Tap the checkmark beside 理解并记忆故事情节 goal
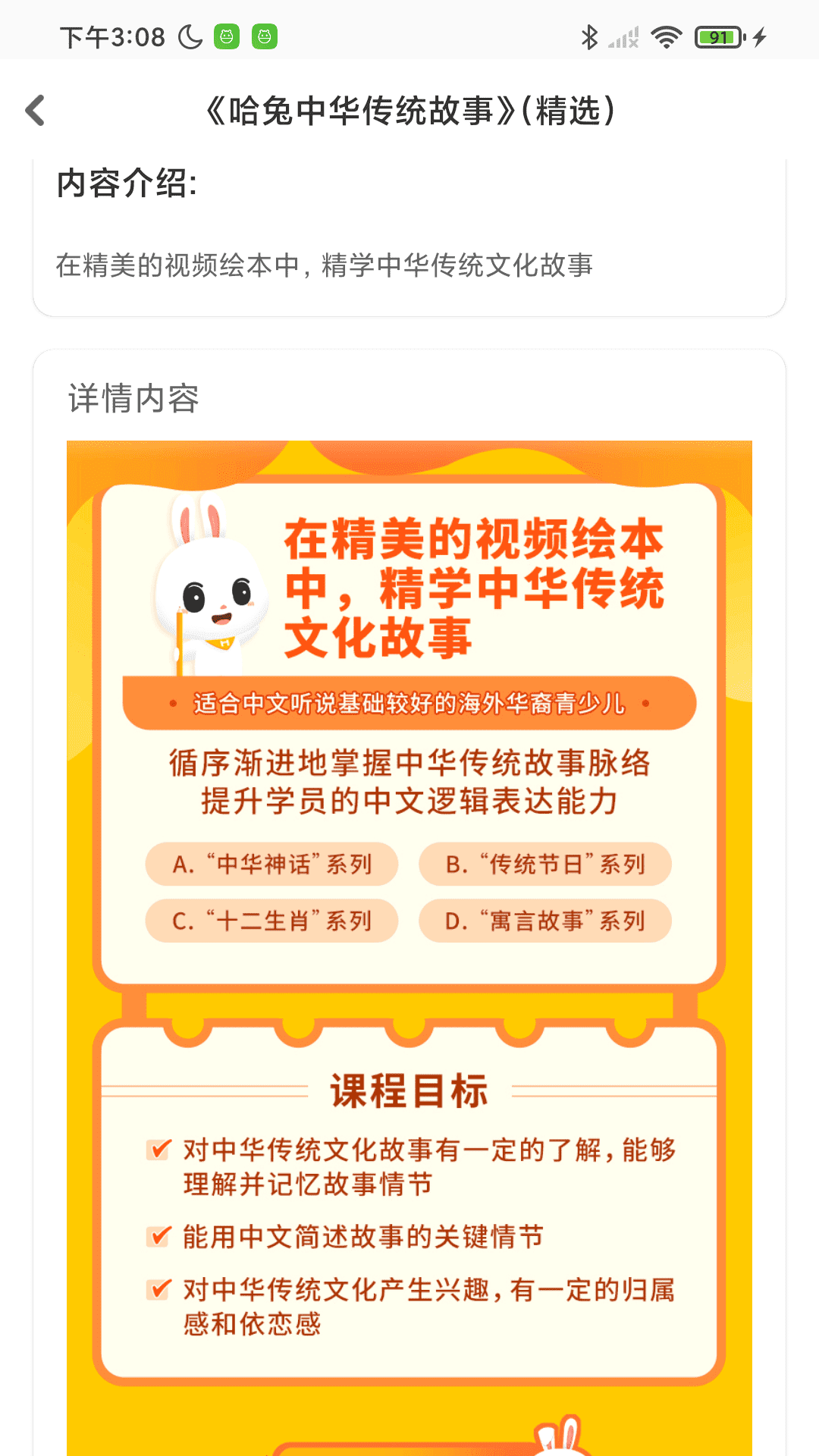Viewport: 819px width, 1456px height. point(158,1150)
